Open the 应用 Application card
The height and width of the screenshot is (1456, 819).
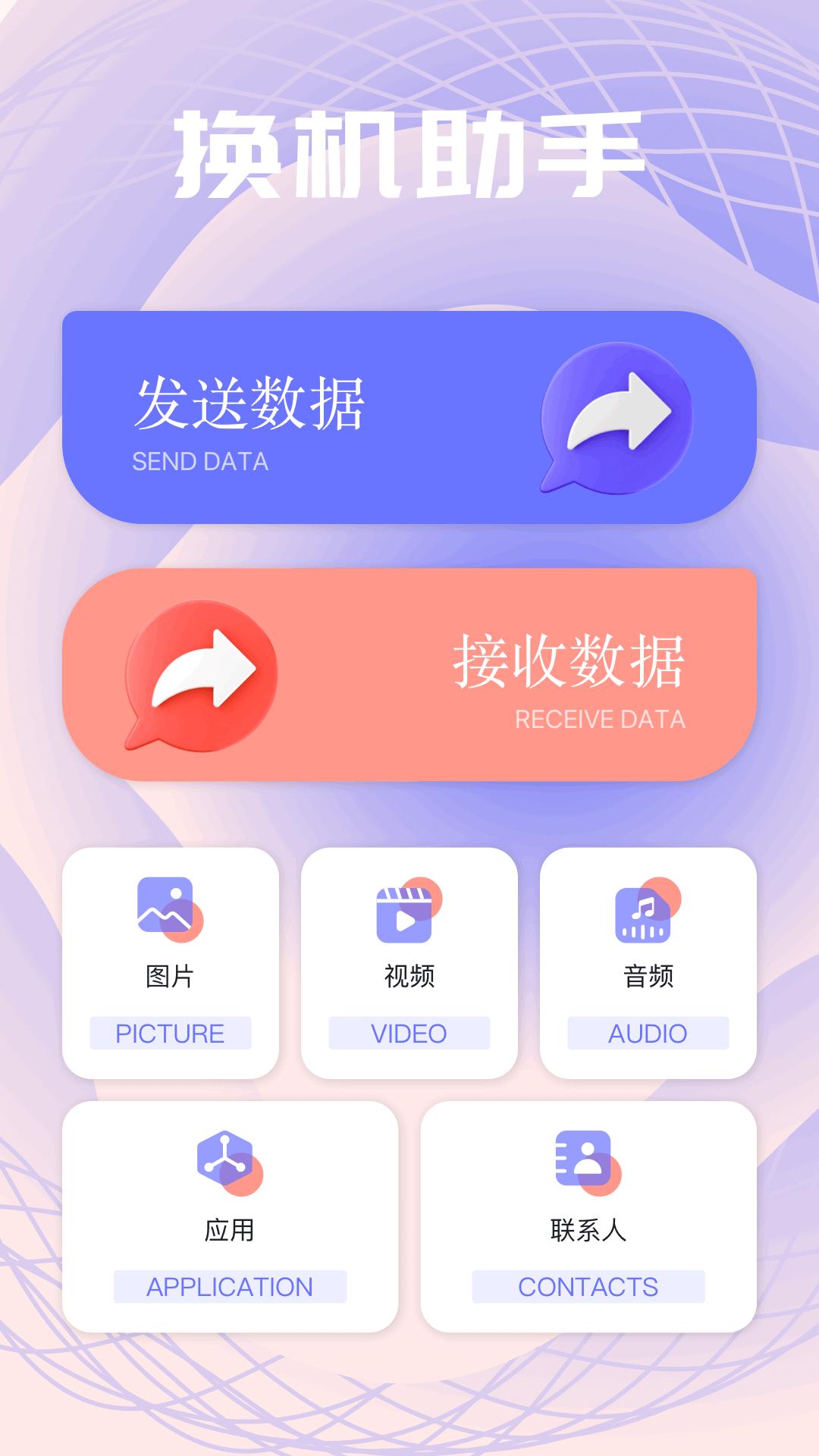230,1217
